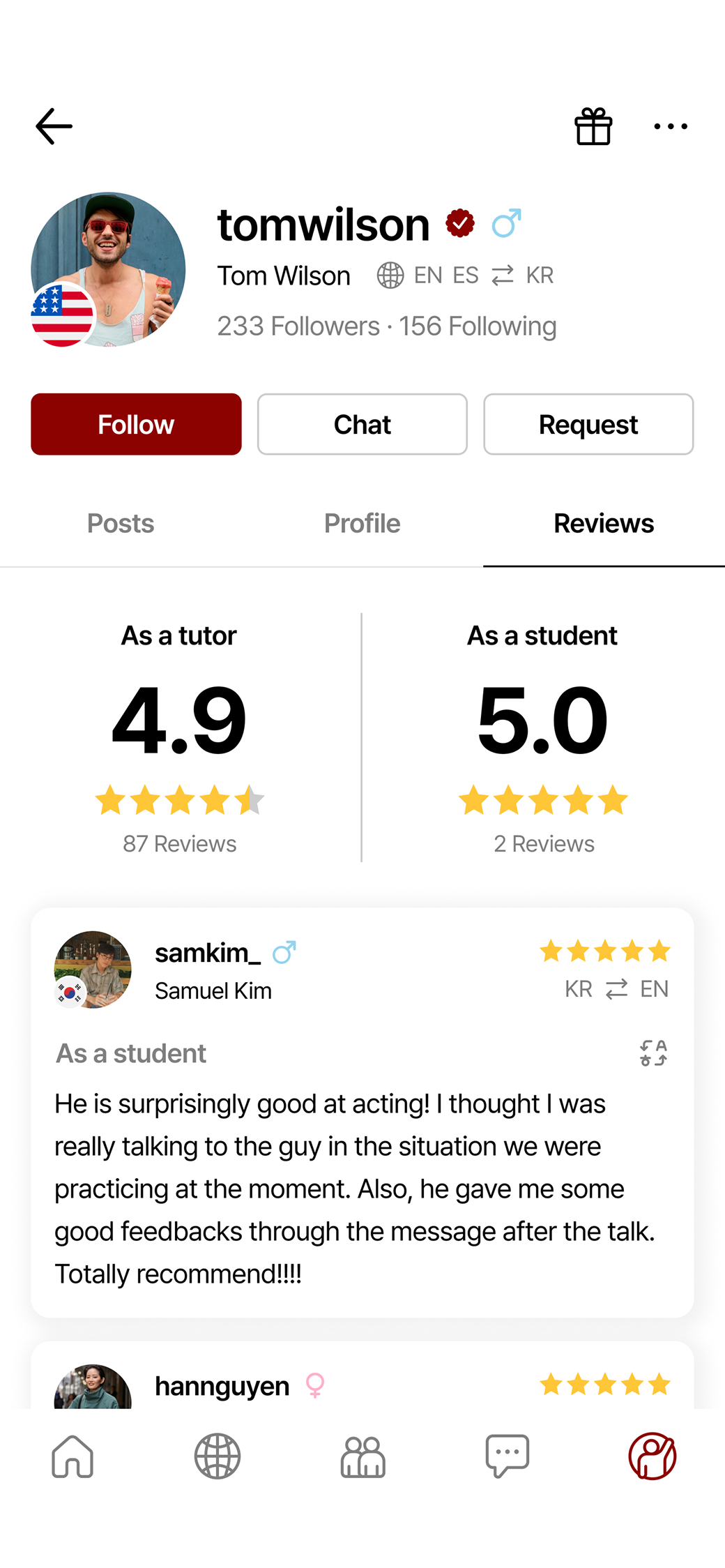Image resolution: width=725 pixels, height=1568 pixels.
Task: Open the messages chat tab
Action: coord(507,1456)
